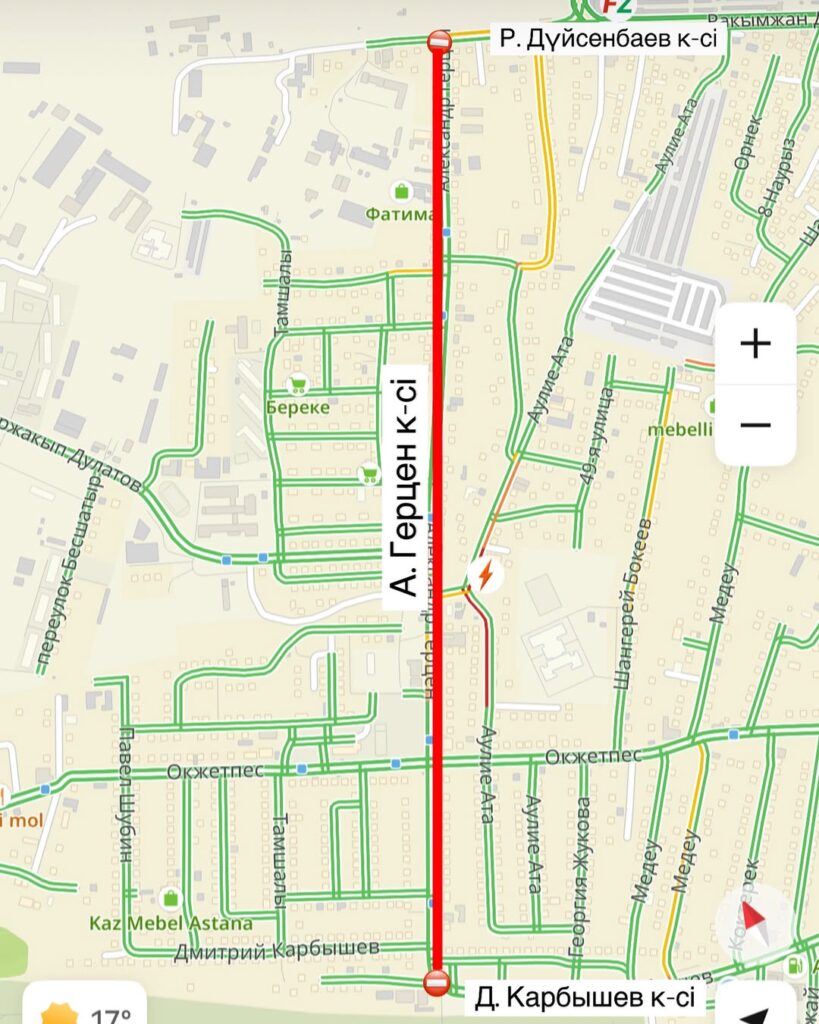
Task: Zoom in with the plus button
Action: point(756,344)
